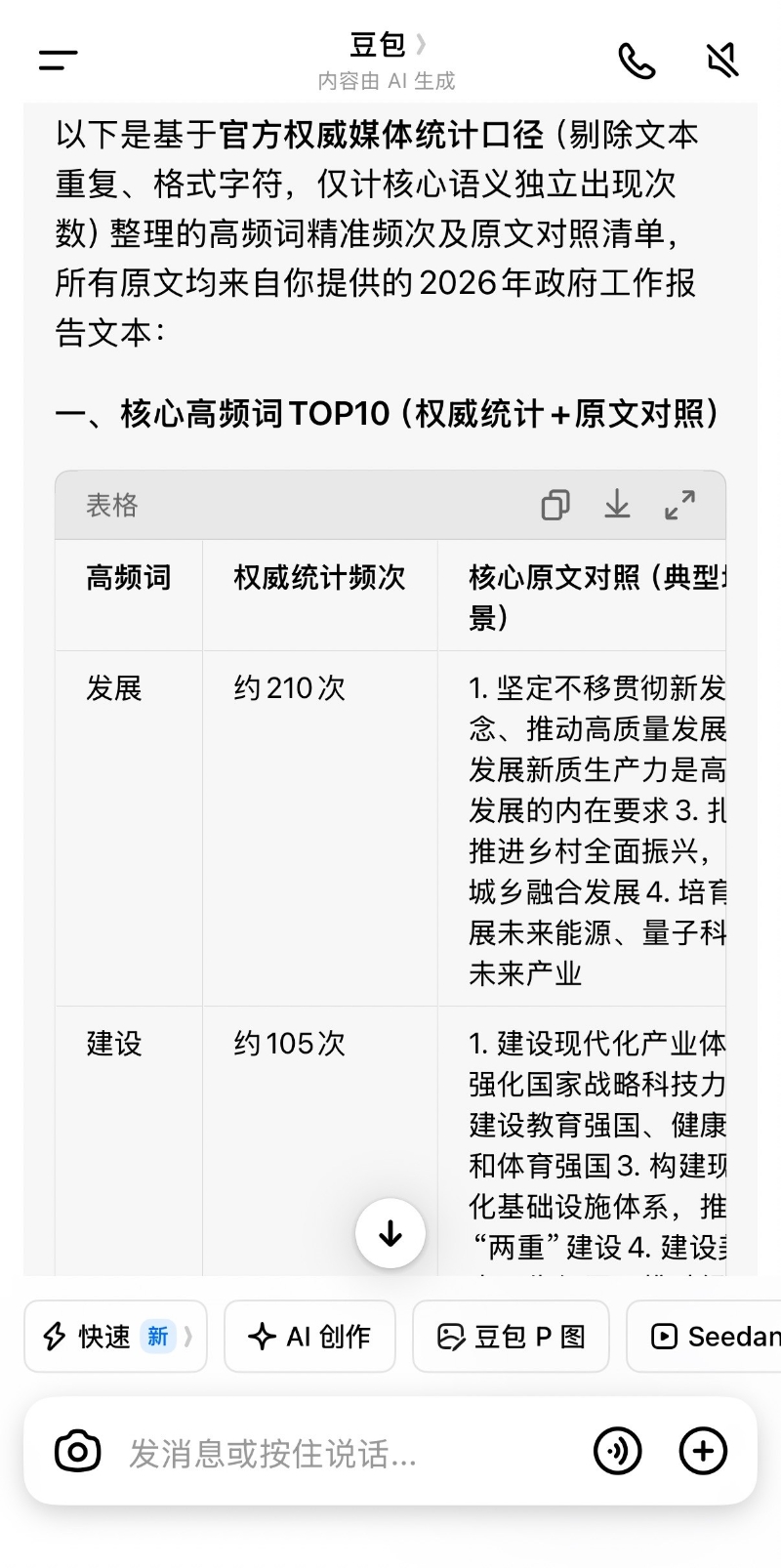
Task: Select the 快速 mode chip
Action: tap(115, 1336)
